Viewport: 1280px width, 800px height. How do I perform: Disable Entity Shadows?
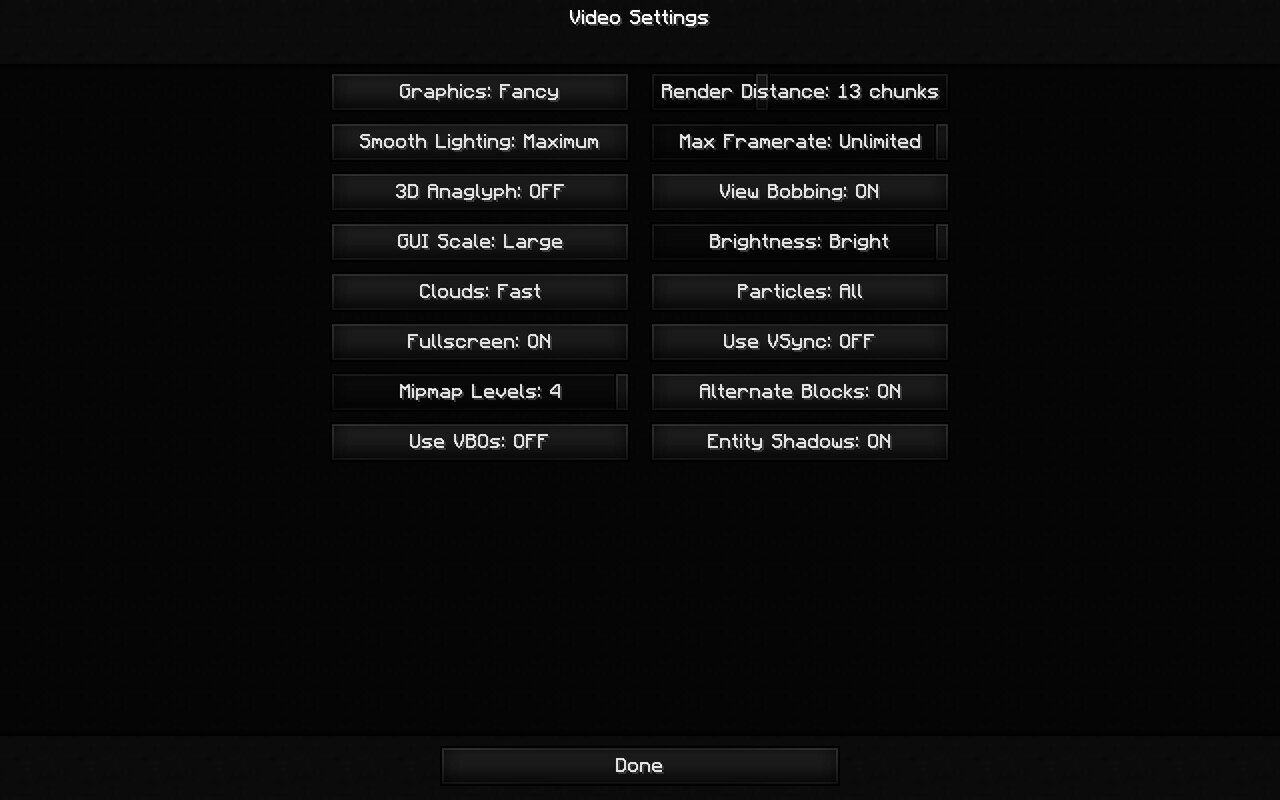pyautogui.click(x=800, y=442)
